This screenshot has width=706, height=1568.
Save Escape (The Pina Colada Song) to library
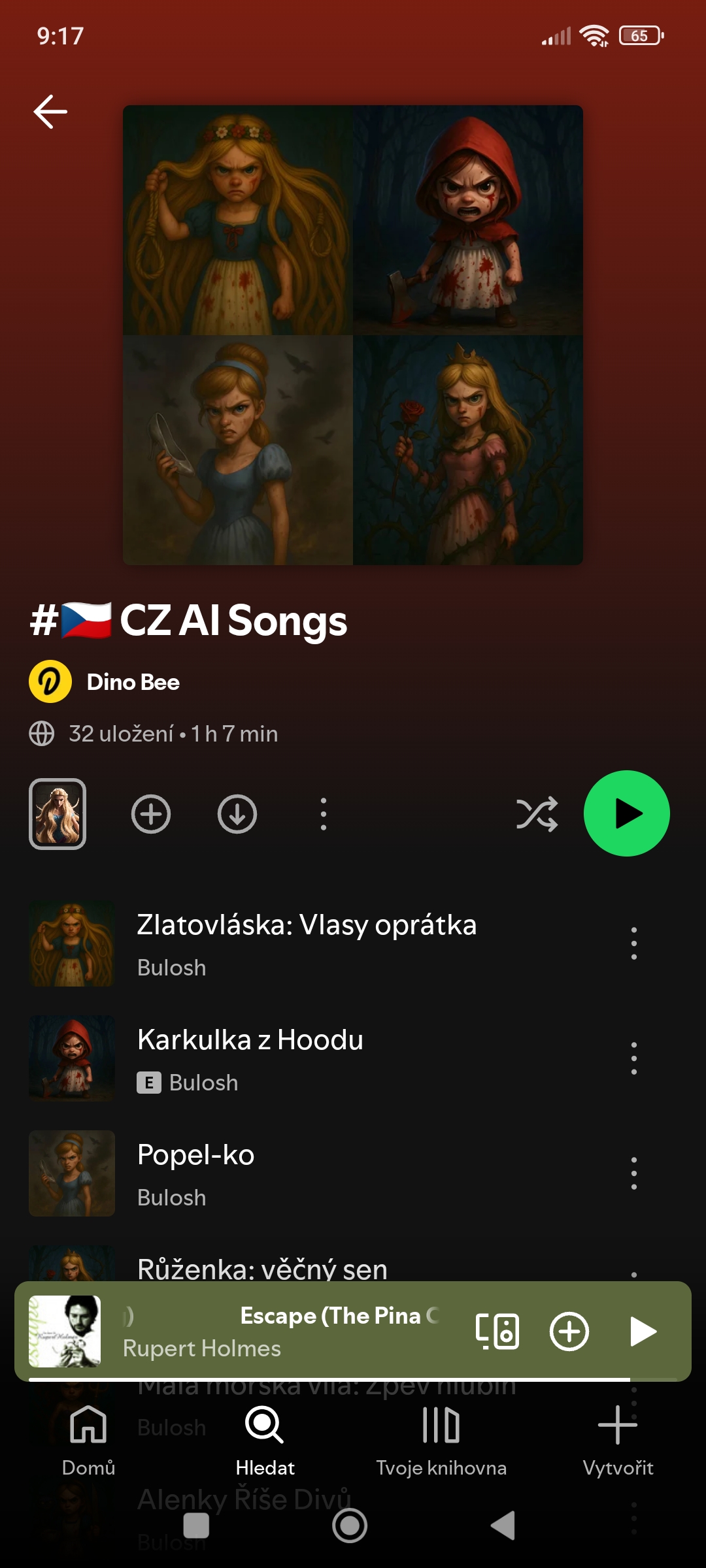pos(569,1331)
